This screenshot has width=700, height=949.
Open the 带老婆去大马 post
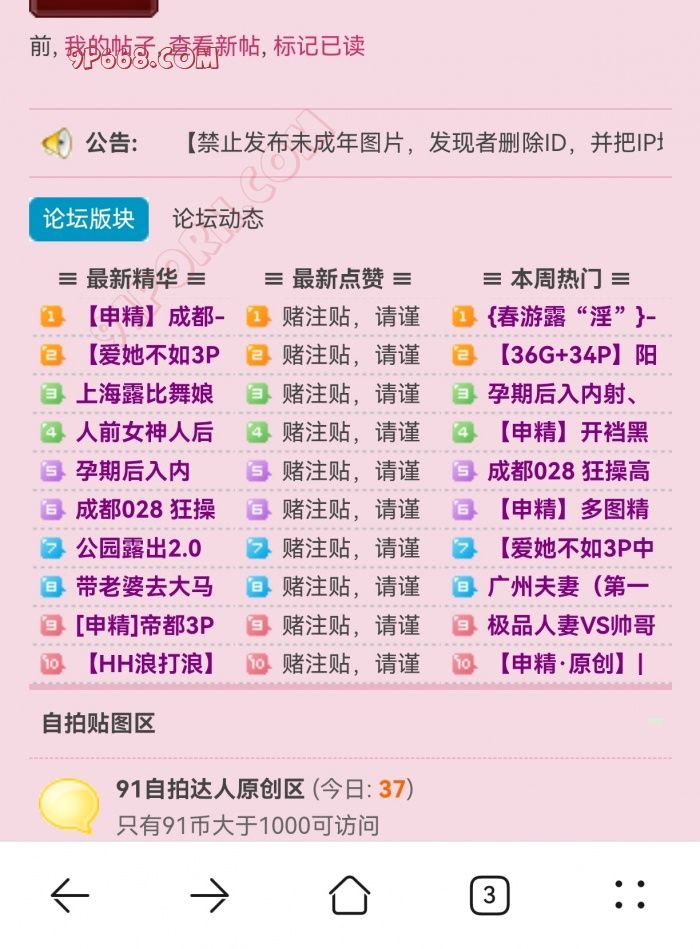pos(144,586)
